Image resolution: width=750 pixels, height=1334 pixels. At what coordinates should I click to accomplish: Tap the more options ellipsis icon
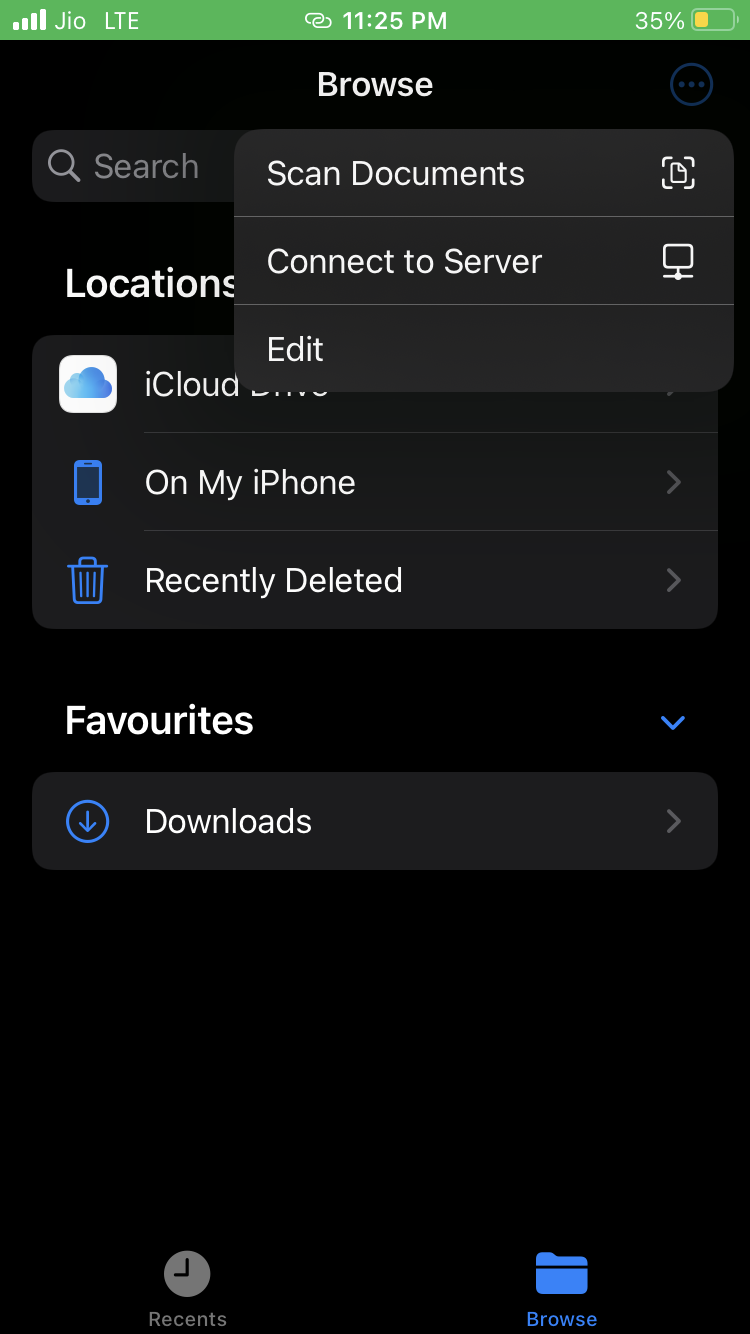(691, 85)
